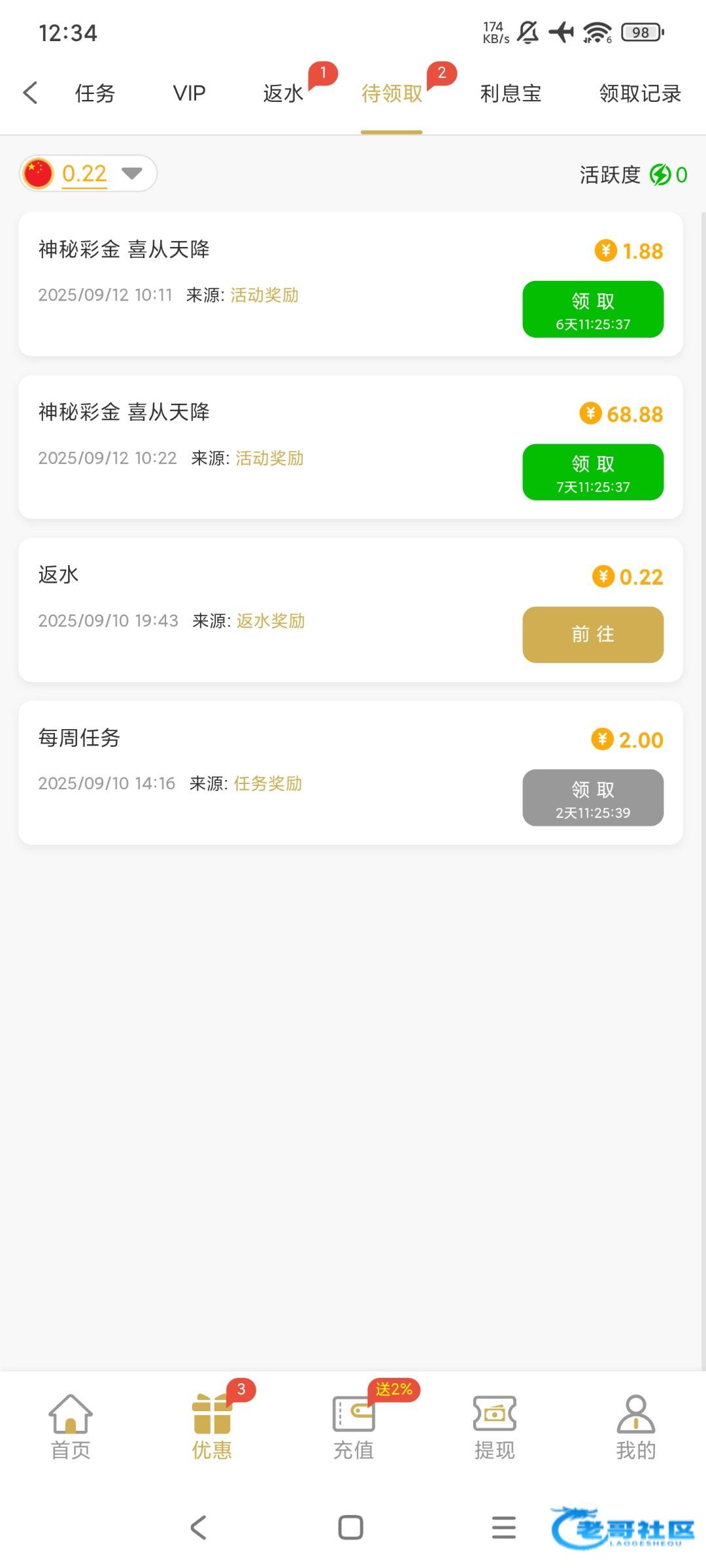Viewport: 706px width, 1568px height.
Task: Claim the 68.88 mystery bonus with 领取
Action: click(592, 472)
